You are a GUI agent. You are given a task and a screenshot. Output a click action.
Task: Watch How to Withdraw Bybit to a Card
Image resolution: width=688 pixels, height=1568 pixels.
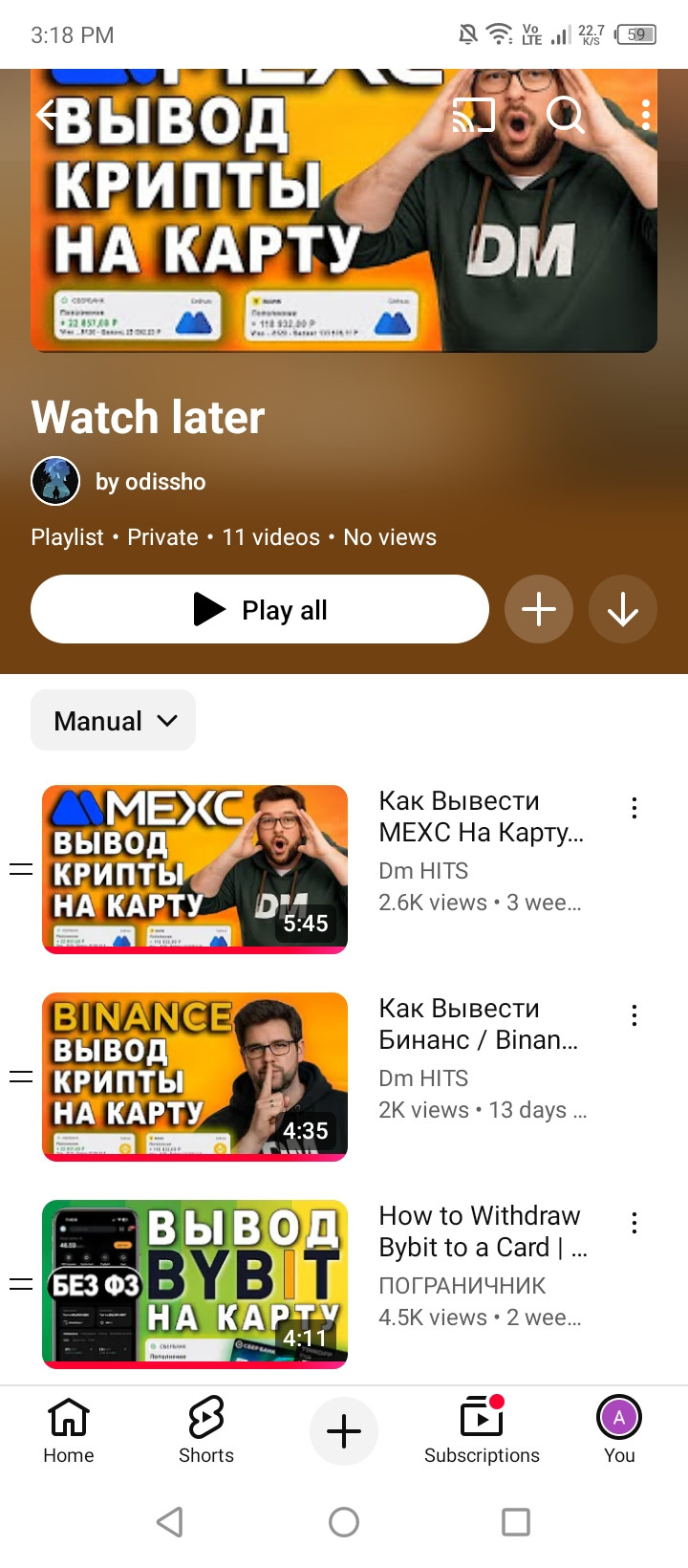[x=195, y=1284]
